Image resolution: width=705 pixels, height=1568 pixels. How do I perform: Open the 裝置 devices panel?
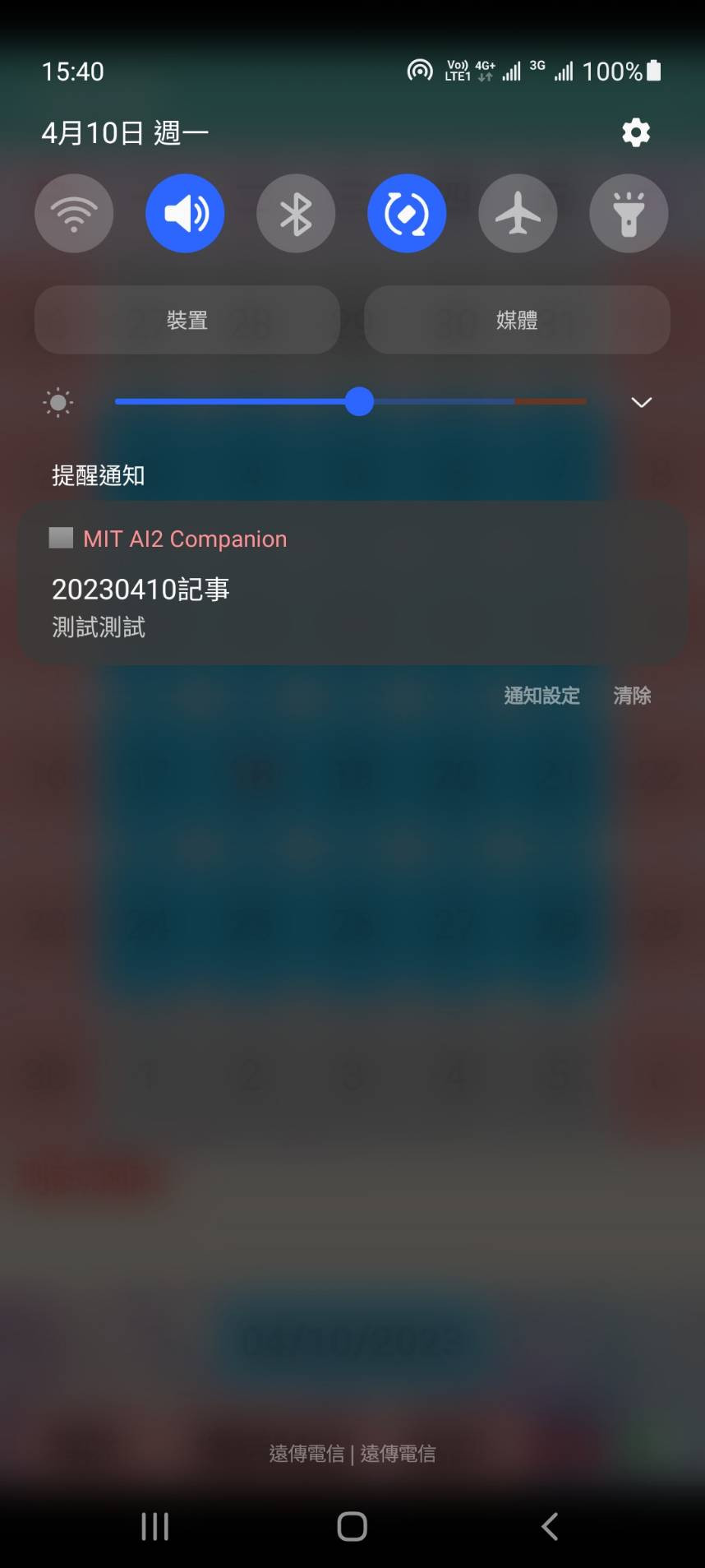(187, 320)
